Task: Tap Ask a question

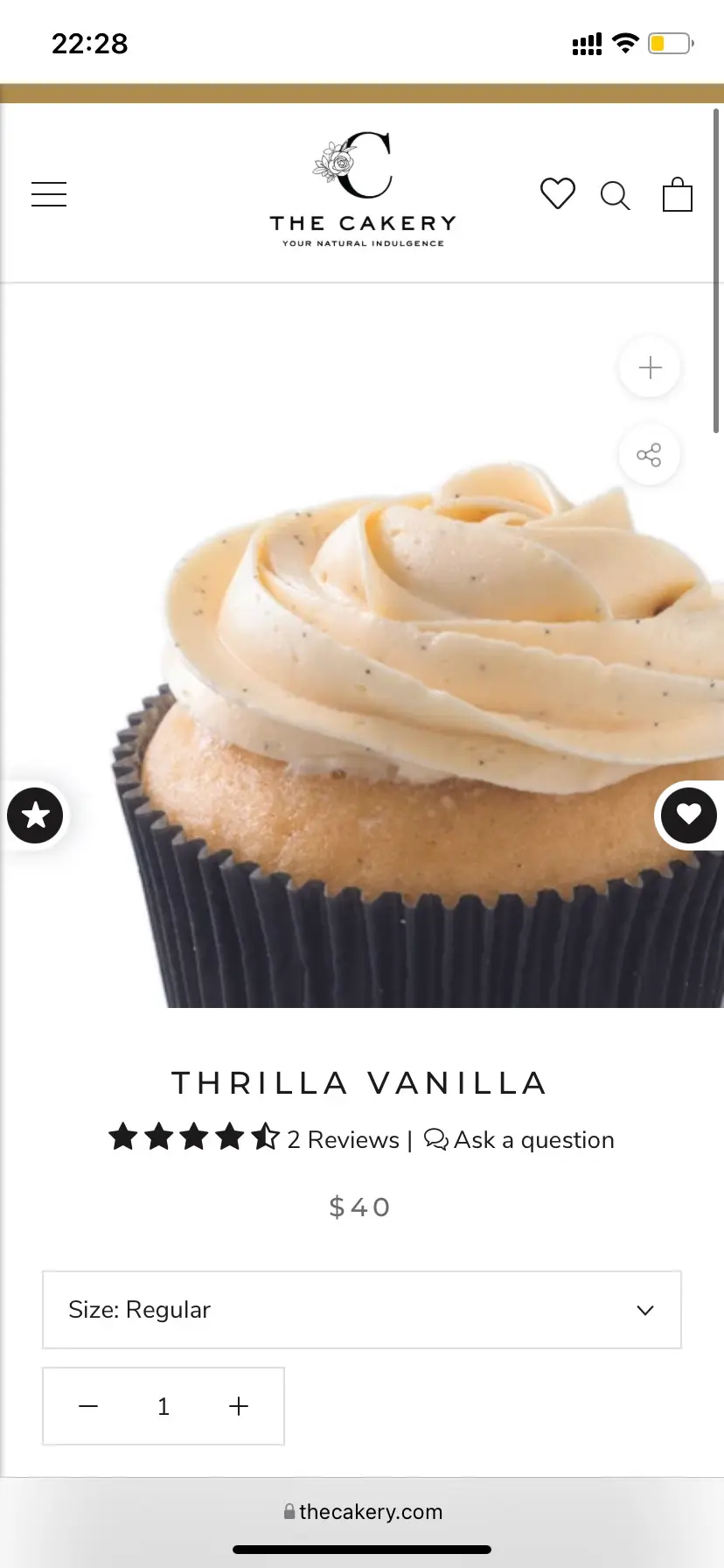Action: point(520,1139)
